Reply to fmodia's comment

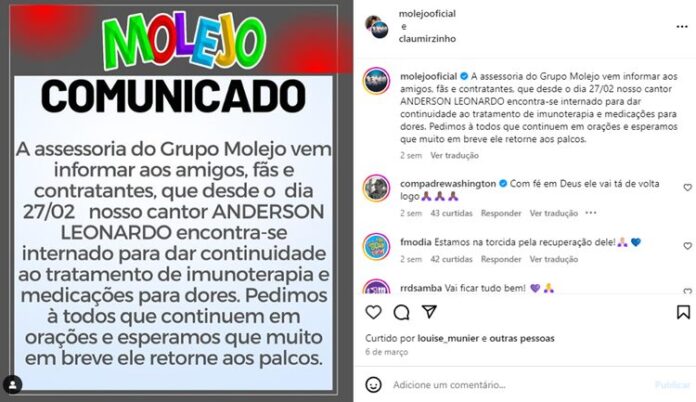click(x=500, y=259)
